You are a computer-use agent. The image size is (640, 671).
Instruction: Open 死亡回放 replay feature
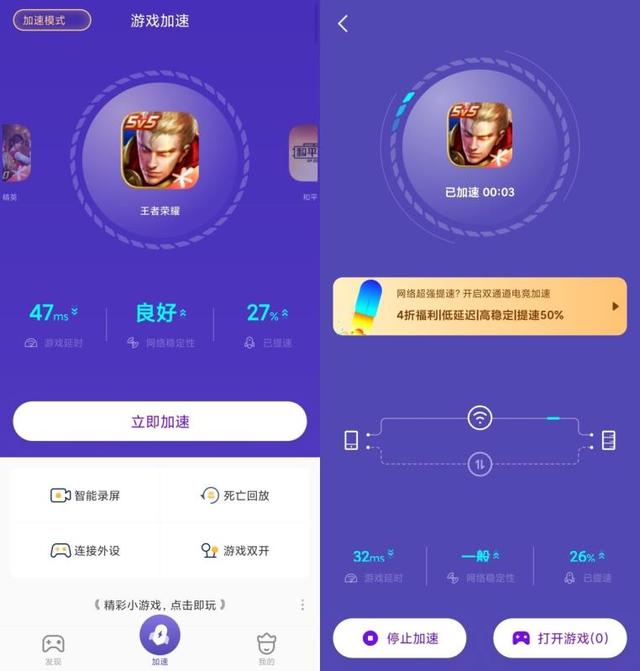234,495
